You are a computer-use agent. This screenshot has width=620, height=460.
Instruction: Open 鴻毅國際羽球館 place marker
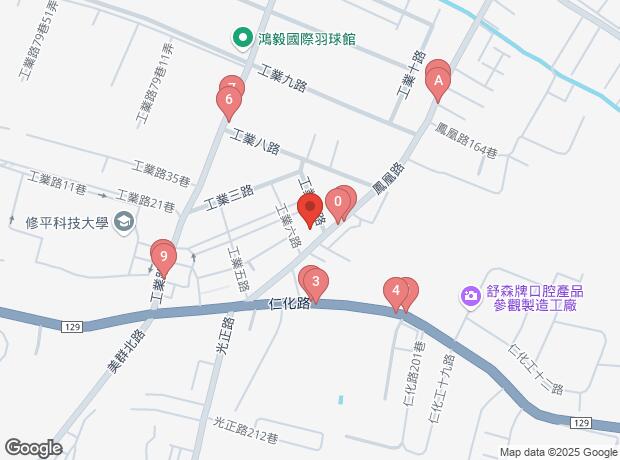241,40
